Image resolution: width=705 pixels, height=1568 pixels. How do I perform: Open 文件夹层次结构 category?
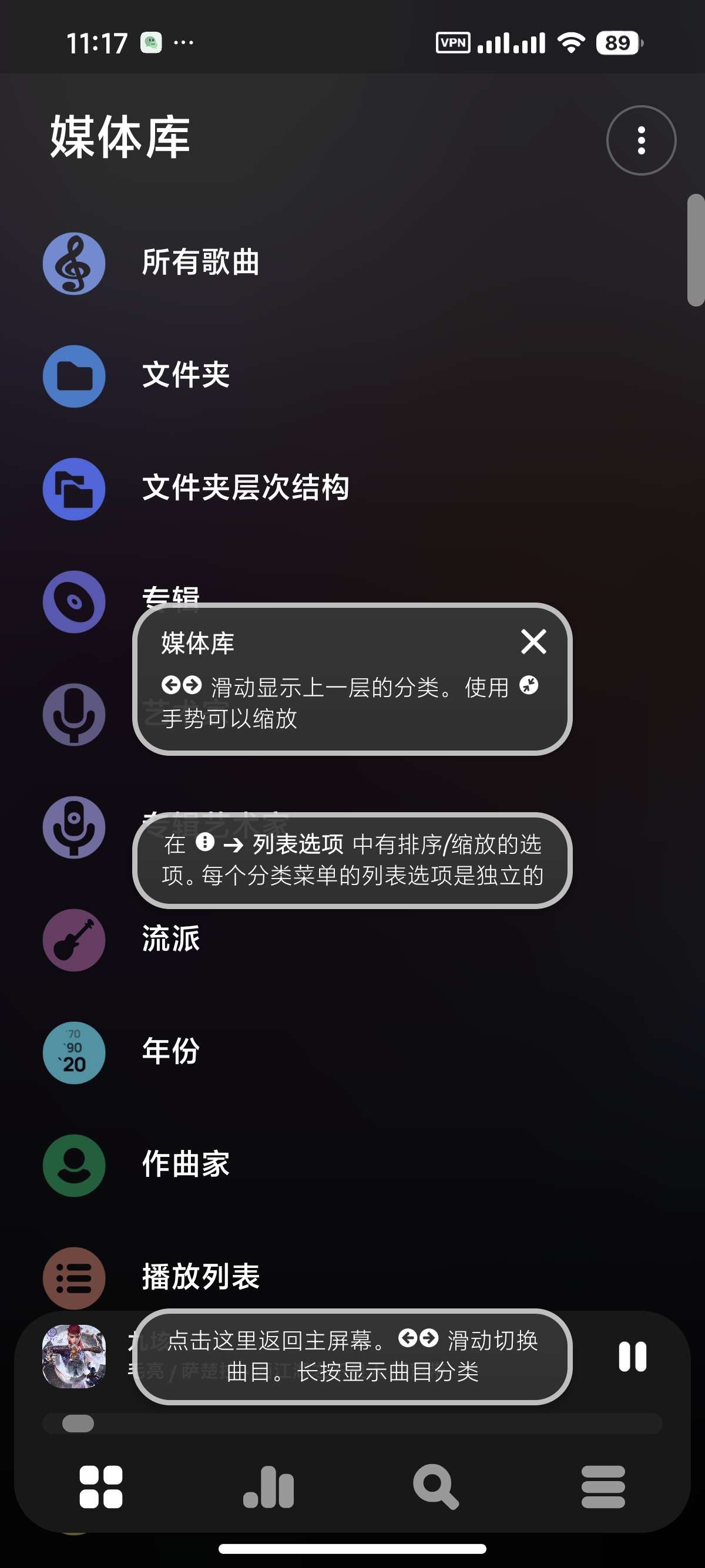point(352,489)
